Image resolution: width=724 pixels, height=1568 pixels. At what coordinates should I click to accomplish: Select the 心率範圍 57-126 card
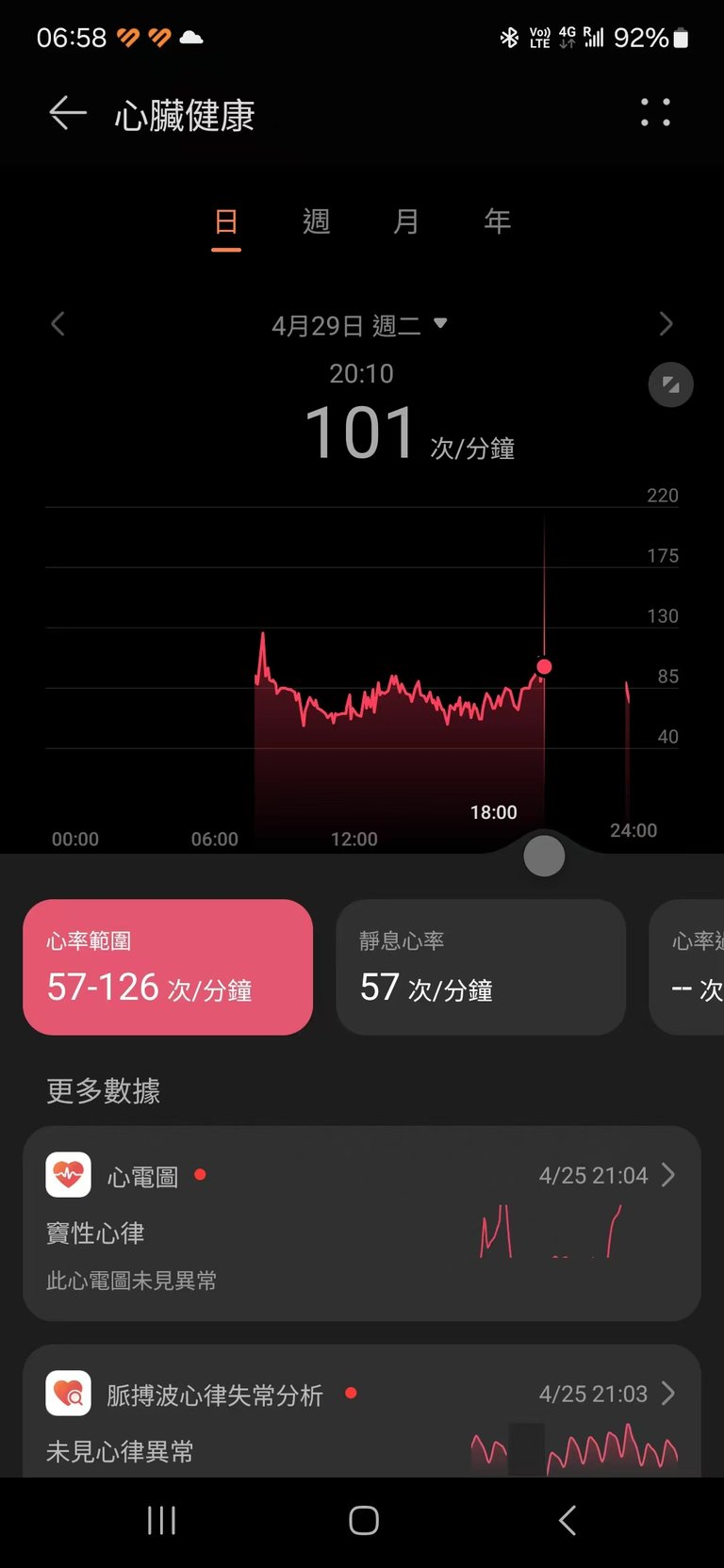(x=168, y=967)
